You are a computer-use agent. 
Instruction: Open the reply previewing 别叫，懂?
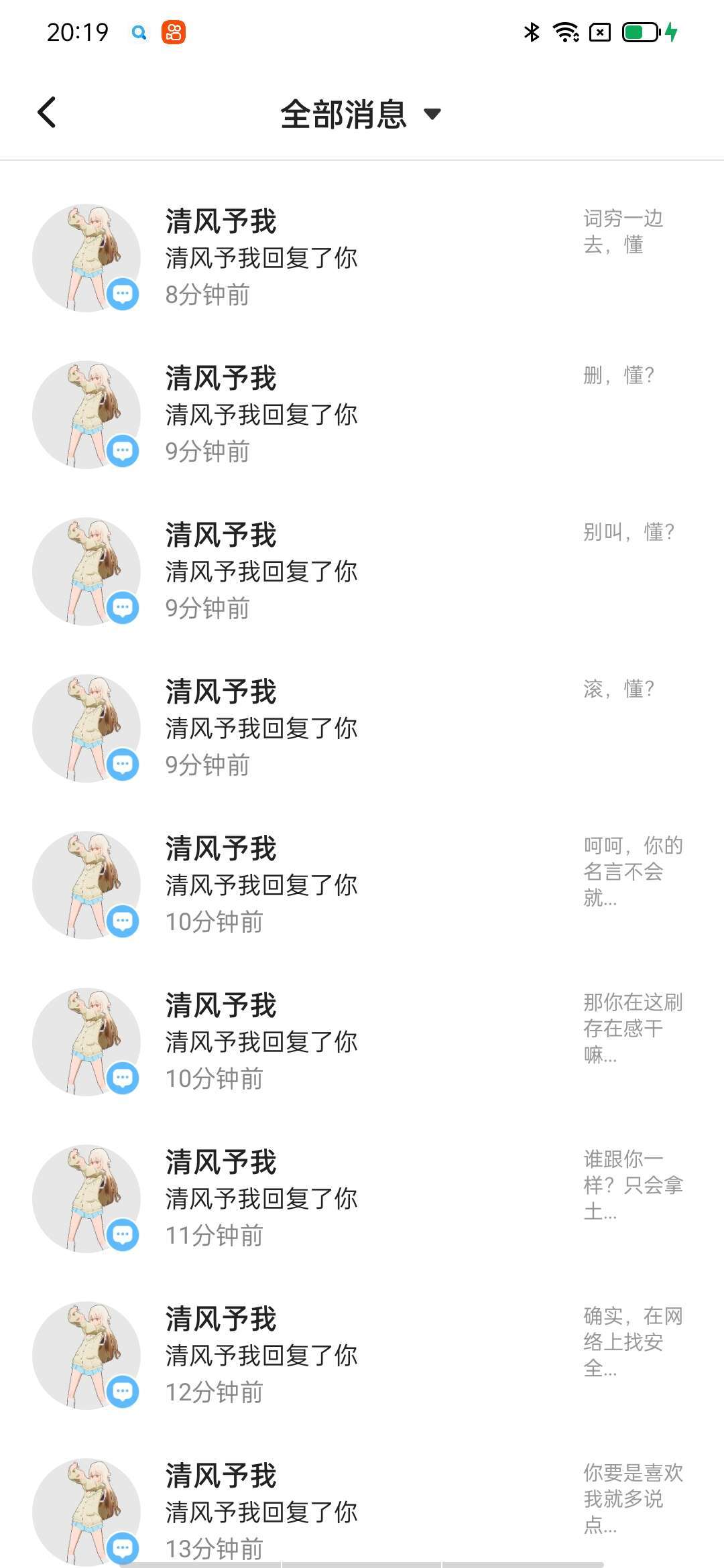click(362, 572)
